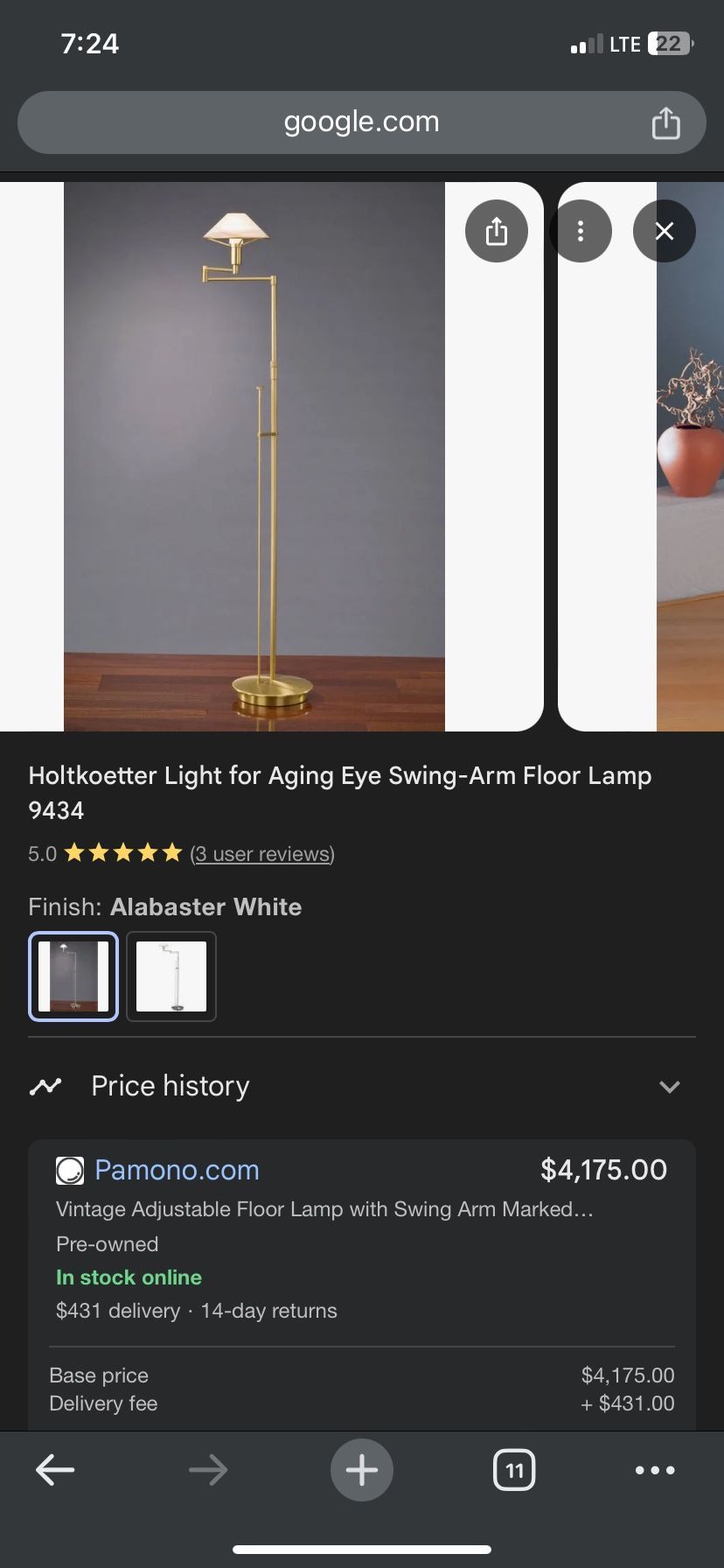The image size is (724, 1568).
Task: Open the Pamono.com seller listing
Action: coord(177,1170)
